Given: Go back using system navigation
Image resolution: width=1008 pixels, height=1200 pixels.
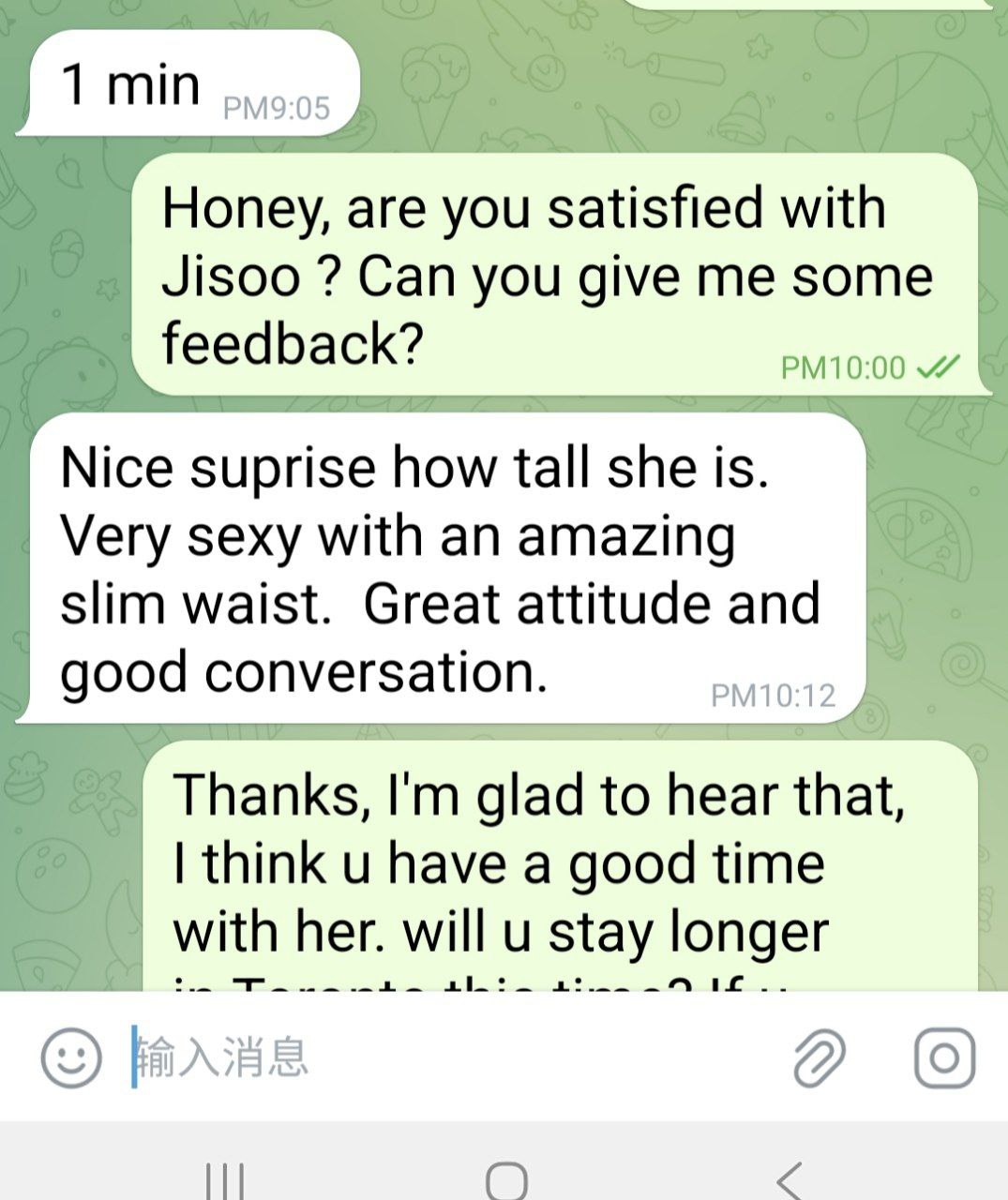Looking at the screenshot, I should pos(790,1179).
